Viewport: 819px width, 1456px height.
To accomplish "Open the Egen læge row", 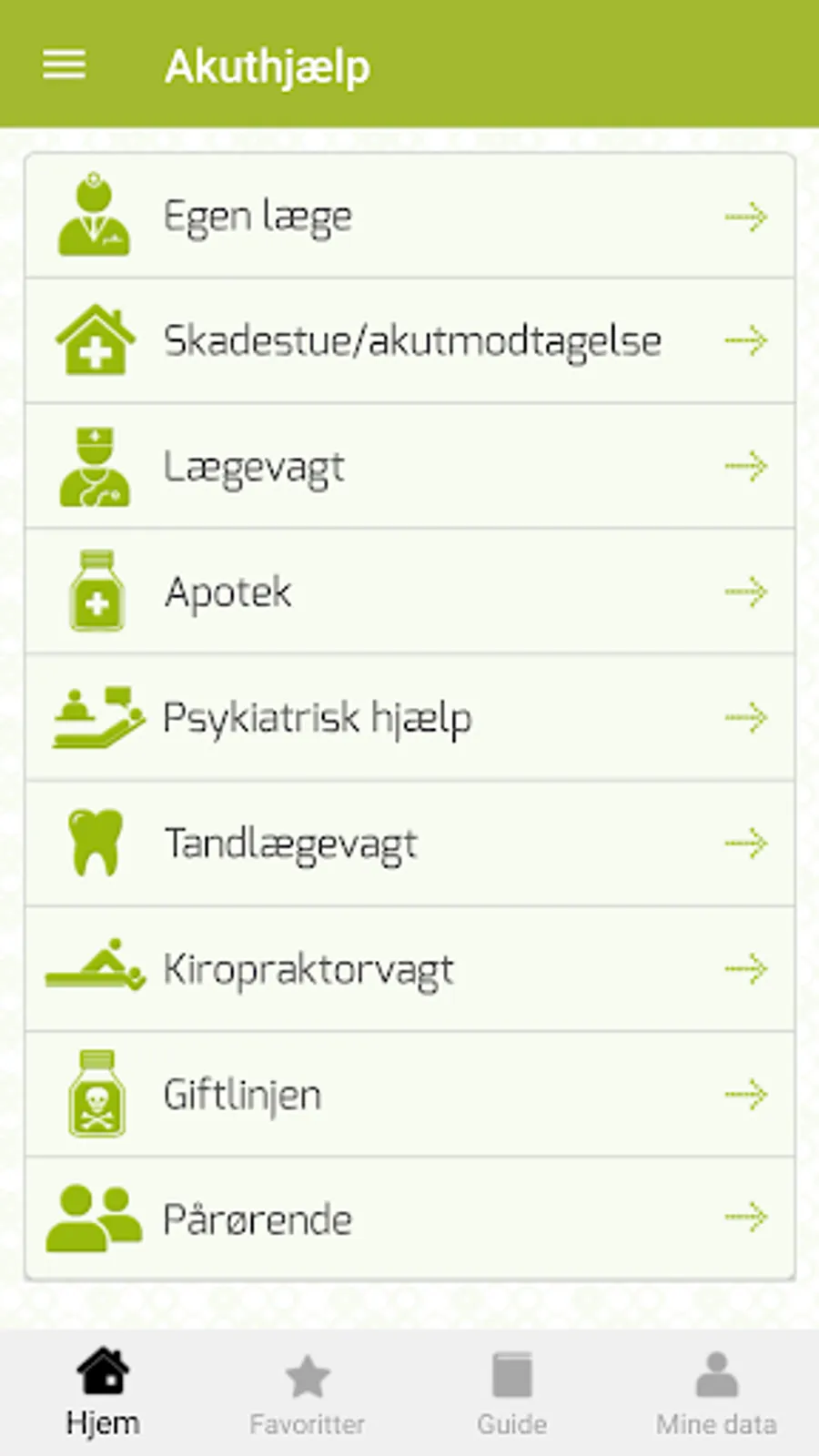I will click(409, 217).
